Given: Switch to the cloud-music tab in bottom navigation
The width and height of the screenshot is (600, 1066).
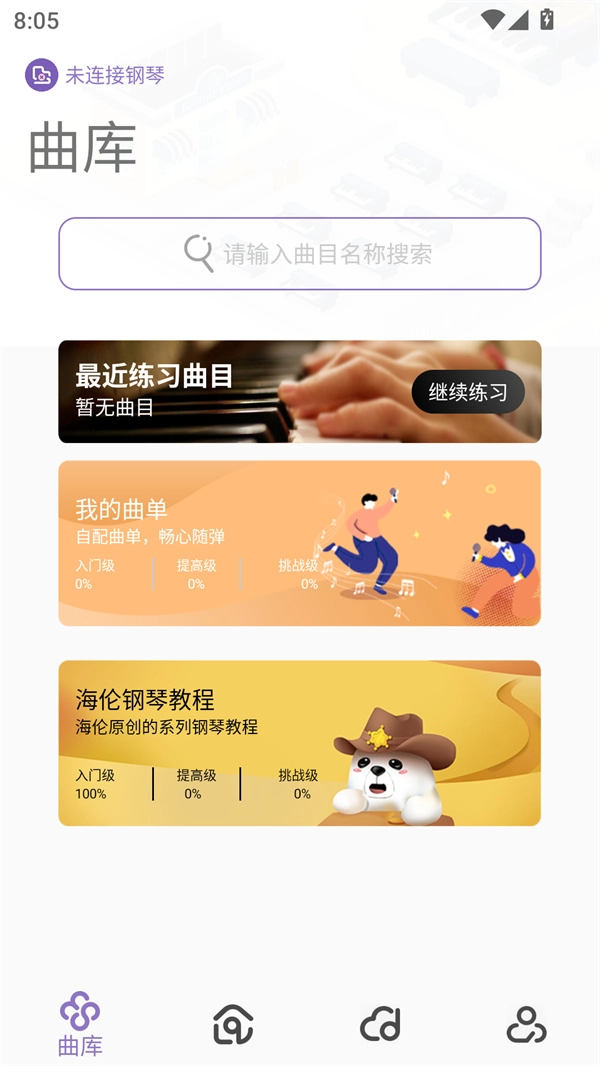Looking at the screenshot, I should [x=380, y=1024].
